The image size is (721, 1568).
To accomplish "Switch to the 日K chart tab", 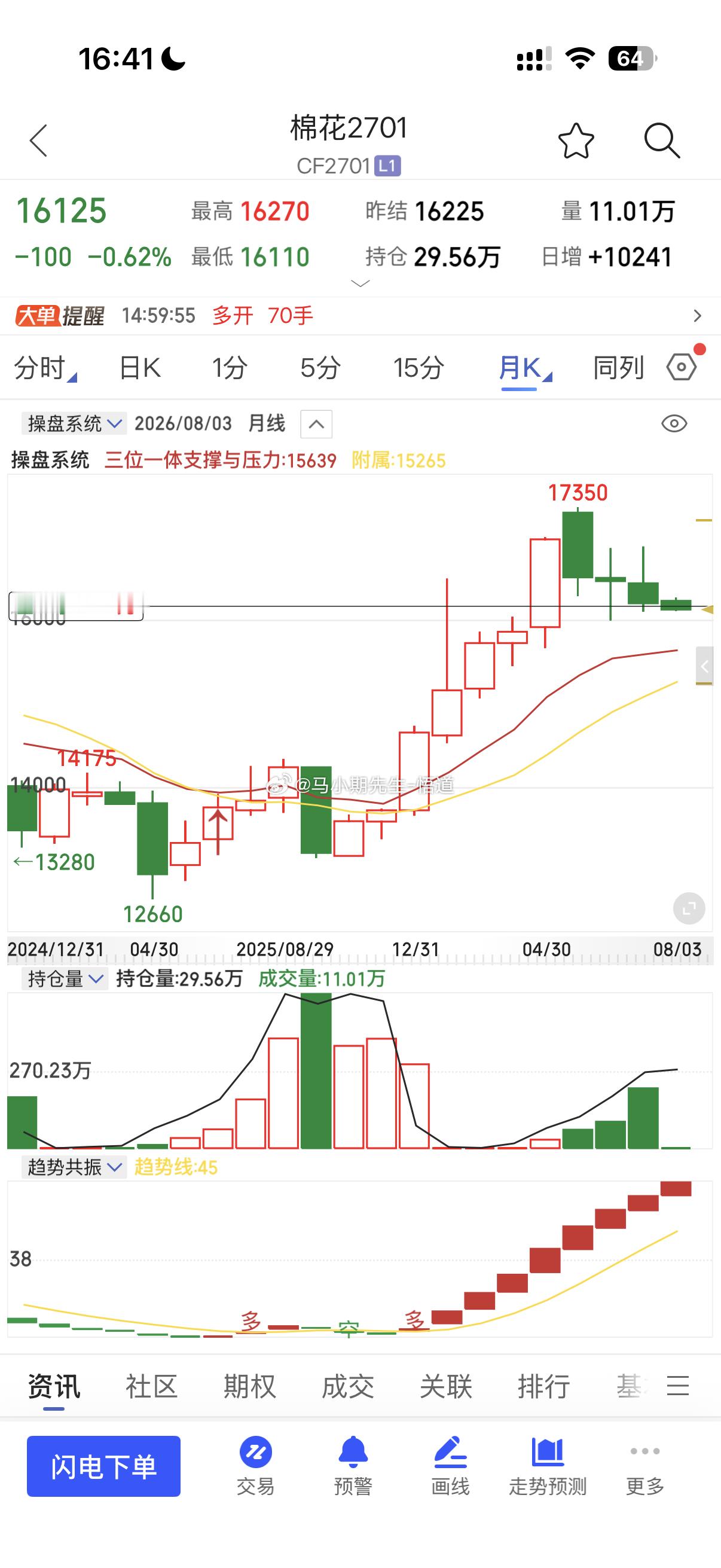I will coord(140,368).
